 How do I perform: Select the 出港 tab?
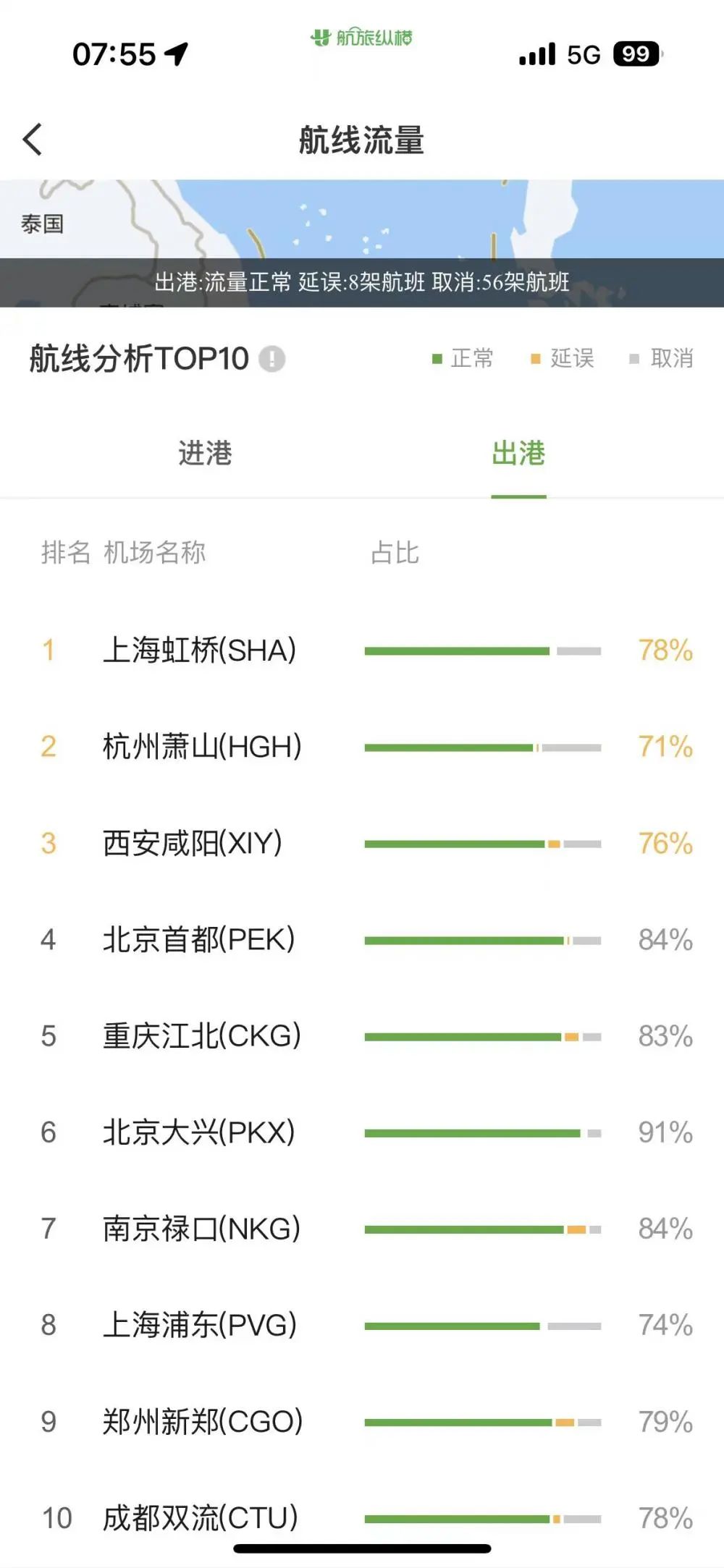pyautogui.click(x=518, y=454)
